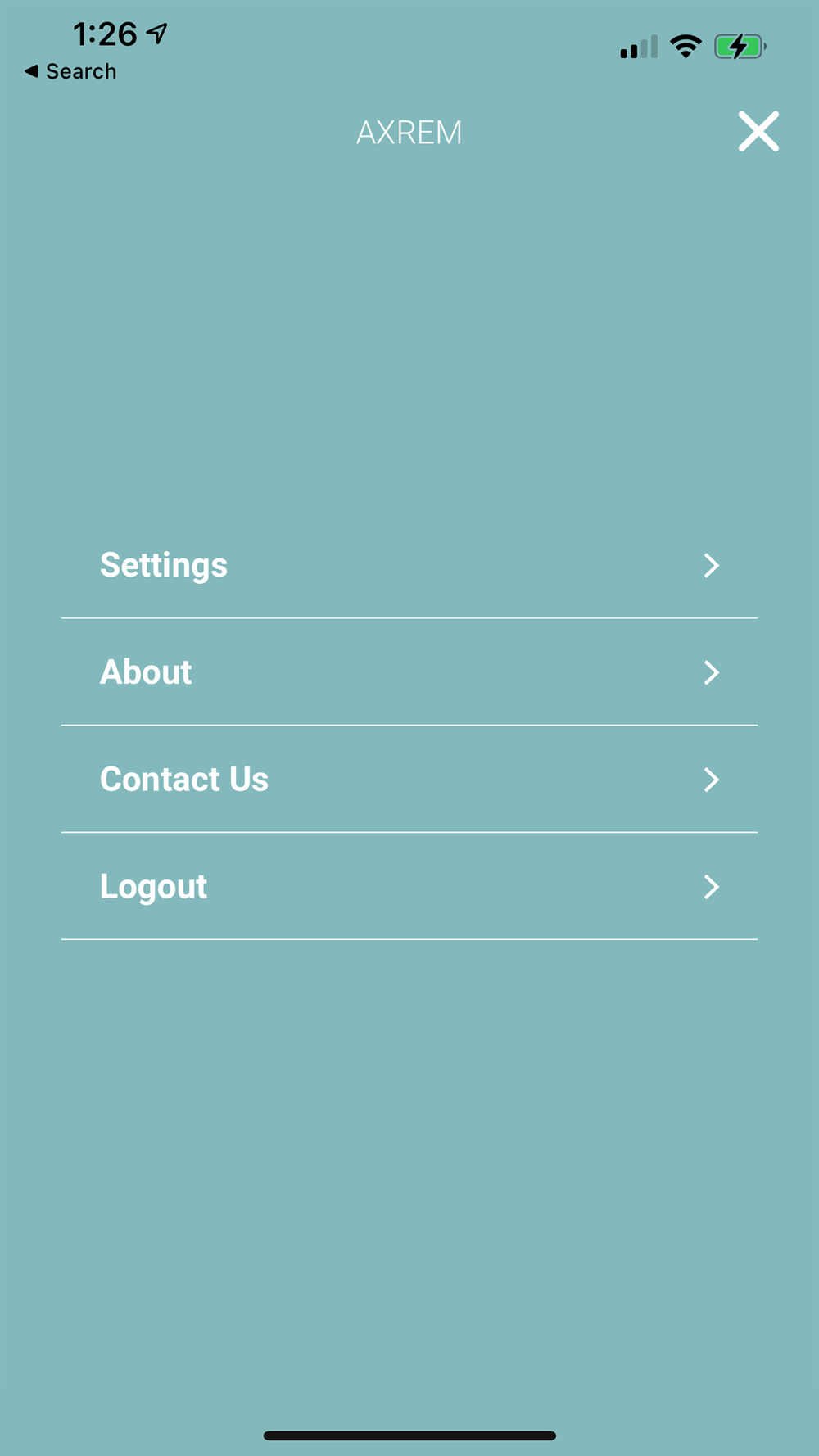Return to Search via back arrow
This screenshot has height=1456, width=819.
[70, 72]
